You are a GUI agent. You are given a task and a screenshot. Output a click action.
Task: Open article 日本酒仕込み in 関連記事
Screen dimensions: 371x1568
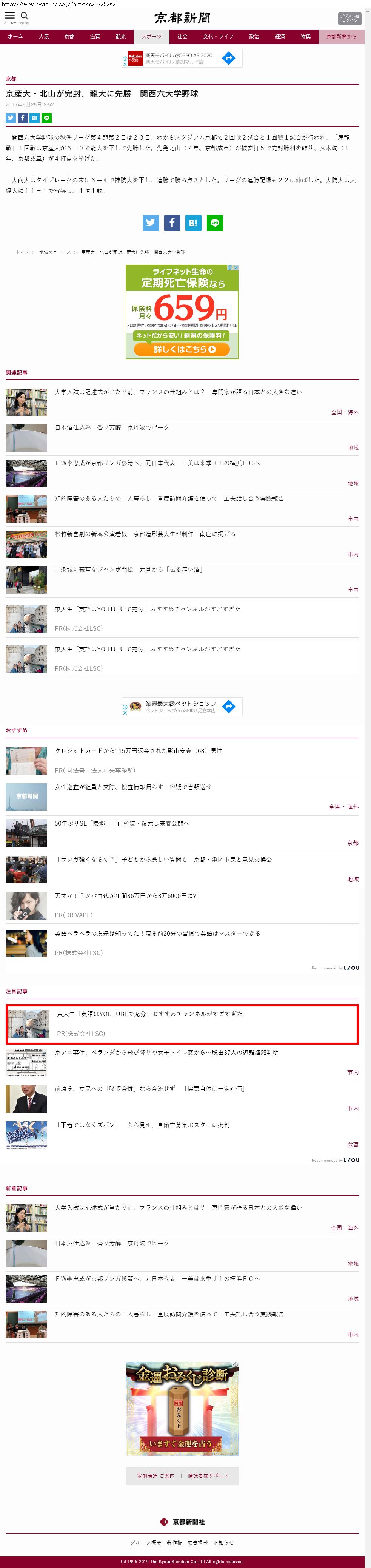pyautogui.click(x=112, y=427)
